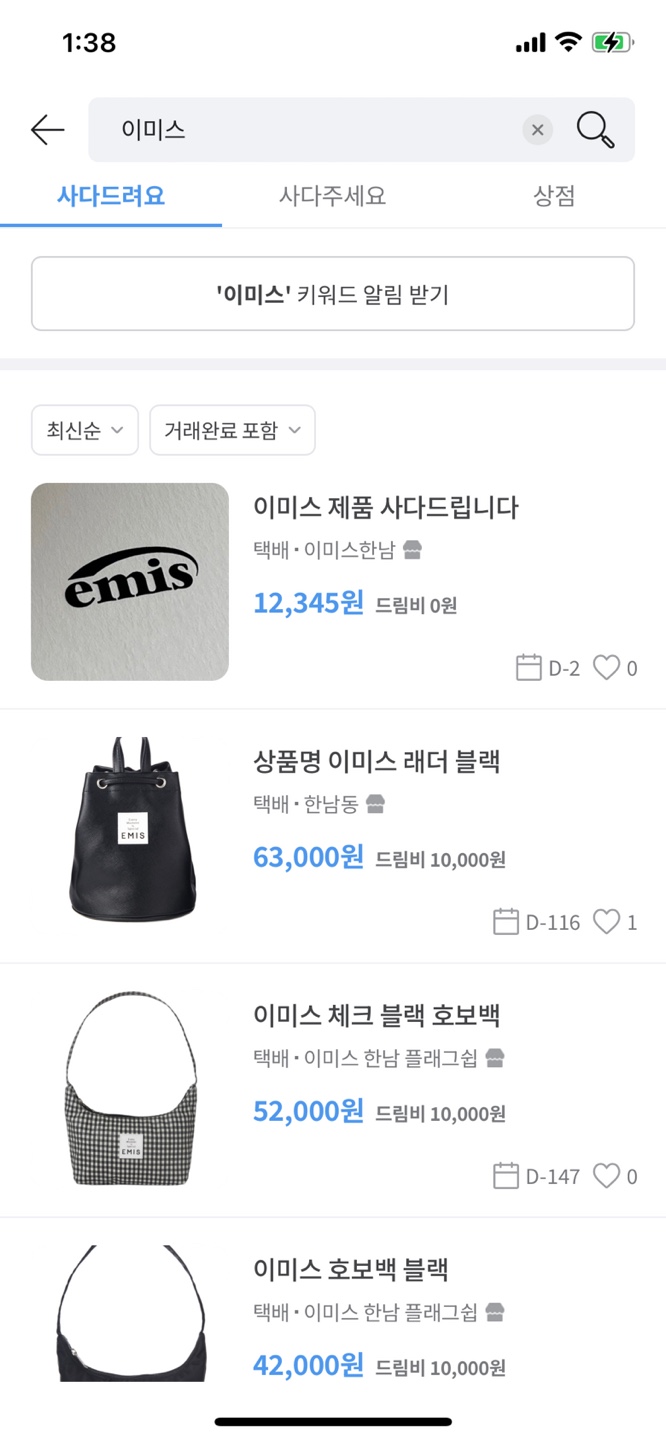Open the 최신순 sort dropdown
Viewport: 666px width, 1440px height.
click(x=85, y=430)
